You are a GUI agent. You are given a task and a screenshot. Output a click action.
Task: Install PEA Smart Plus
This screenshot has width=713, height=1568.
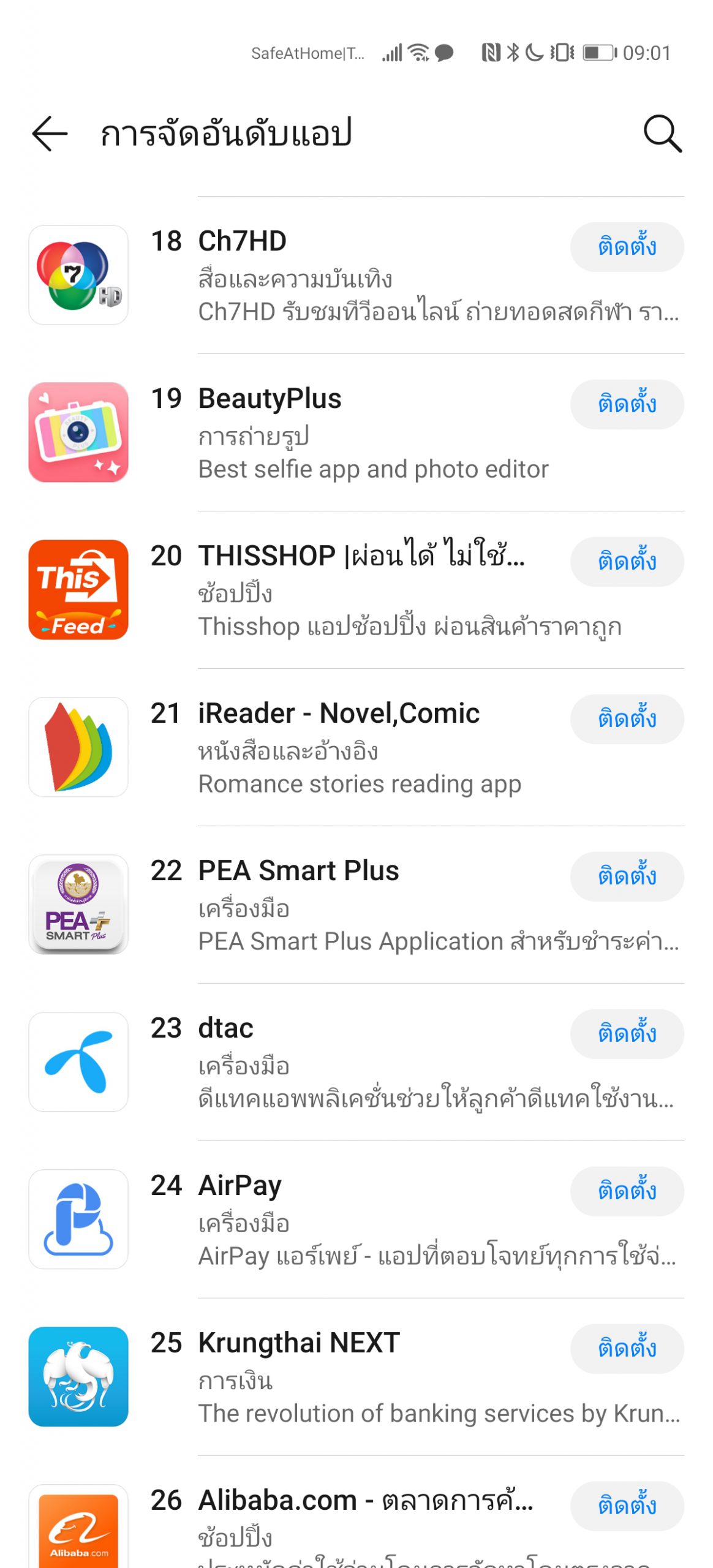(627, 876)
